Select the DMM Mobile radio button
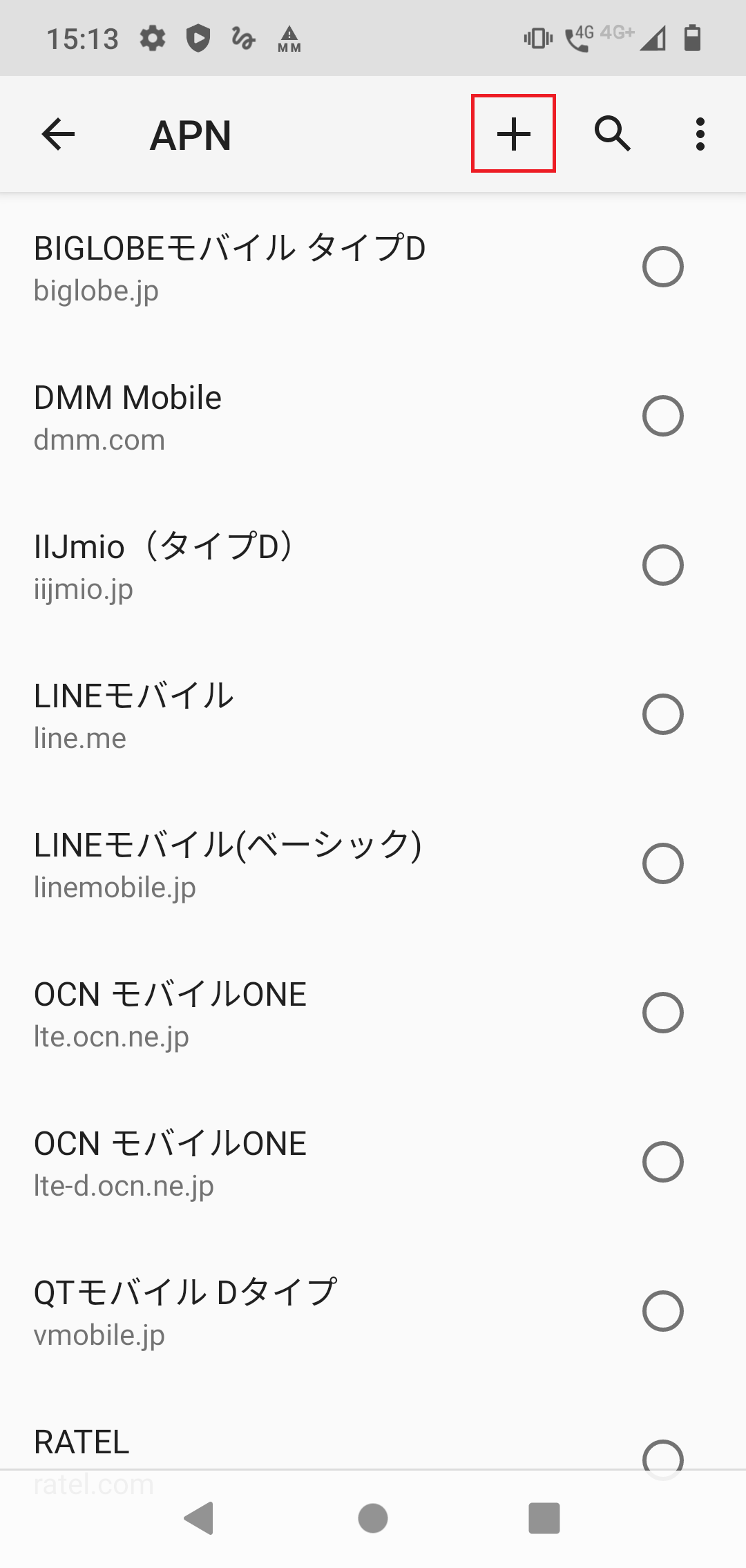The image size is (746, 1568). tap(663, 415)
